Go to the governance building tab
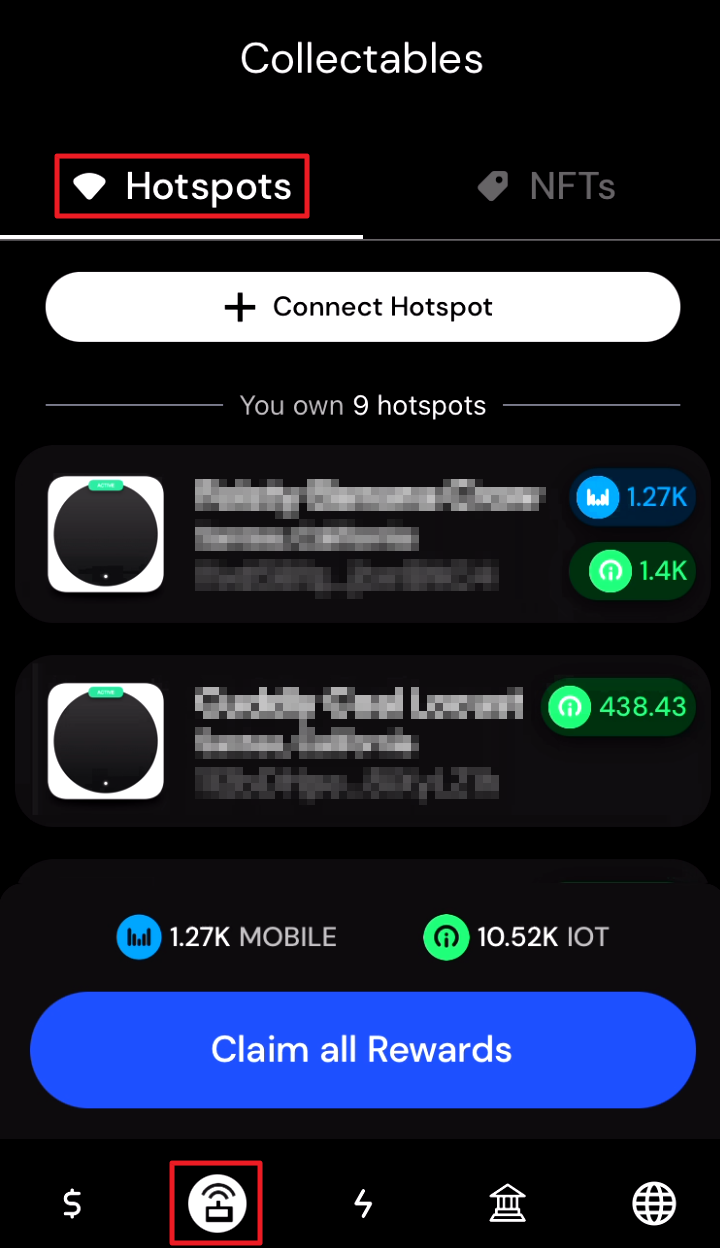Viewport: 720px width, 1248px height. [508, 1203]
